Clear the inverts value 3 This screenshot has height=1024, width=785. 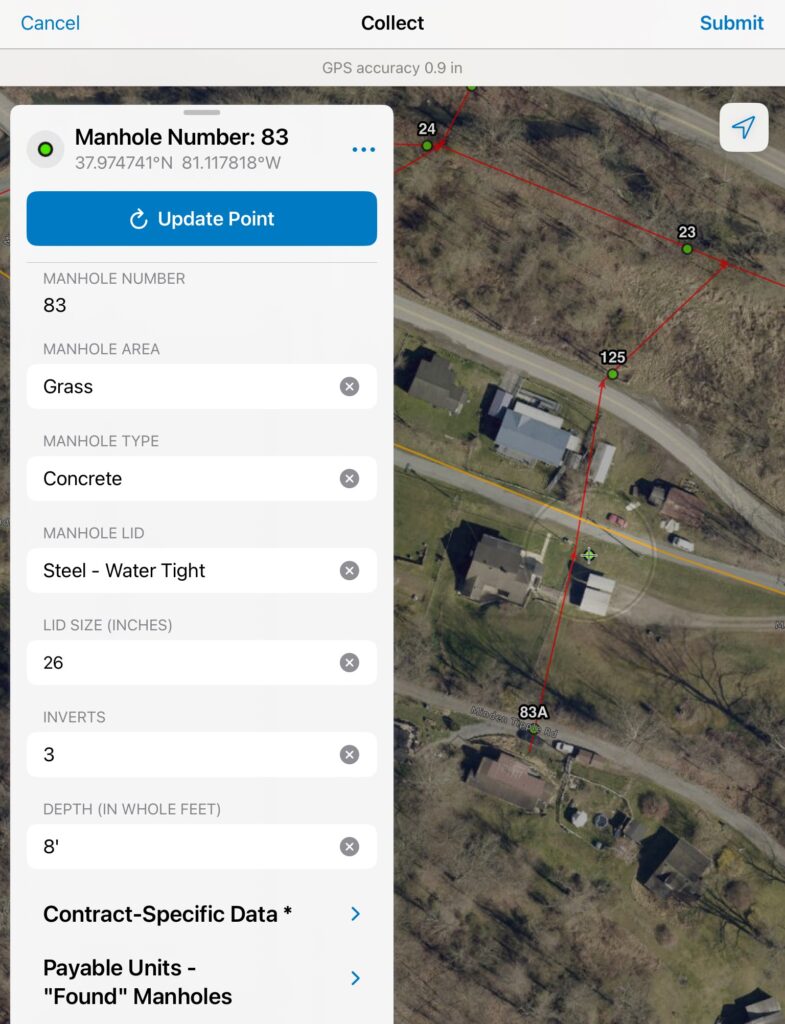pyautogui.click(x=349, y=755)
